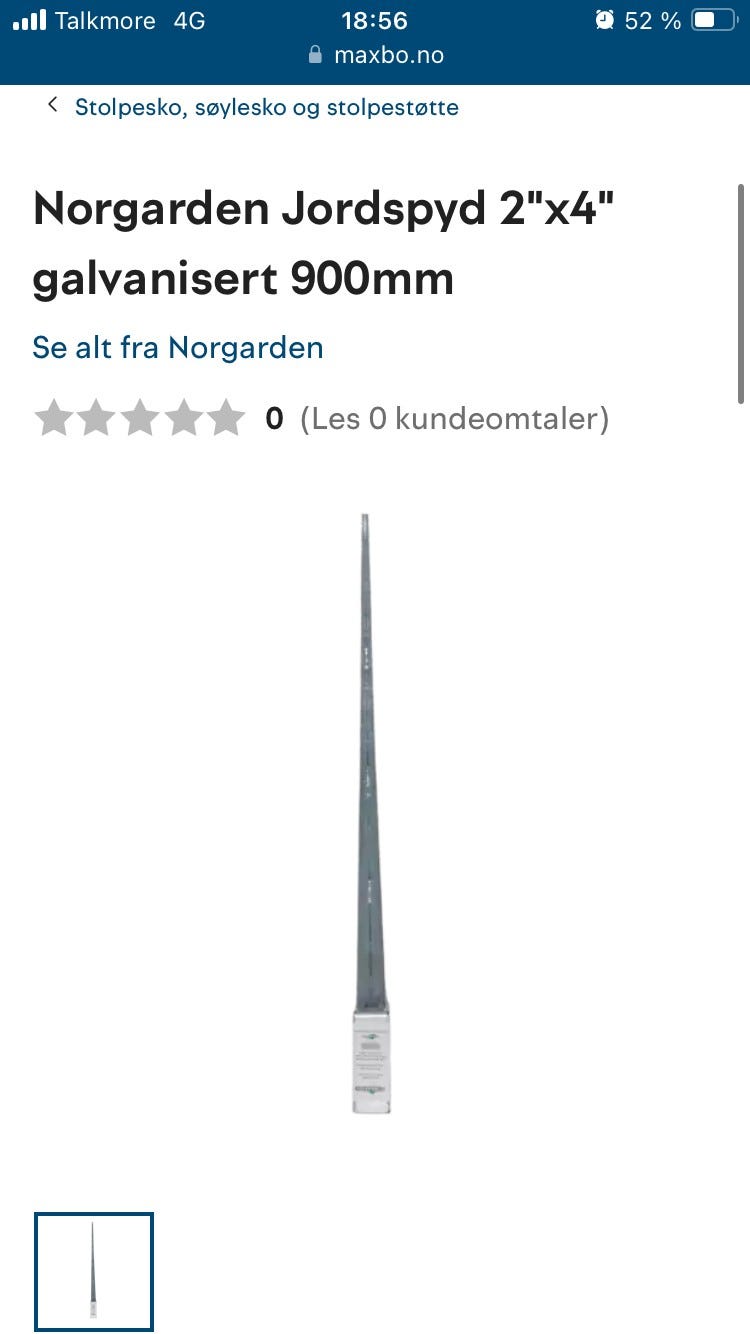This screenshot has height=1334, width=750.
Task: Expand the fourth rating star
Action: coord(183,418)
